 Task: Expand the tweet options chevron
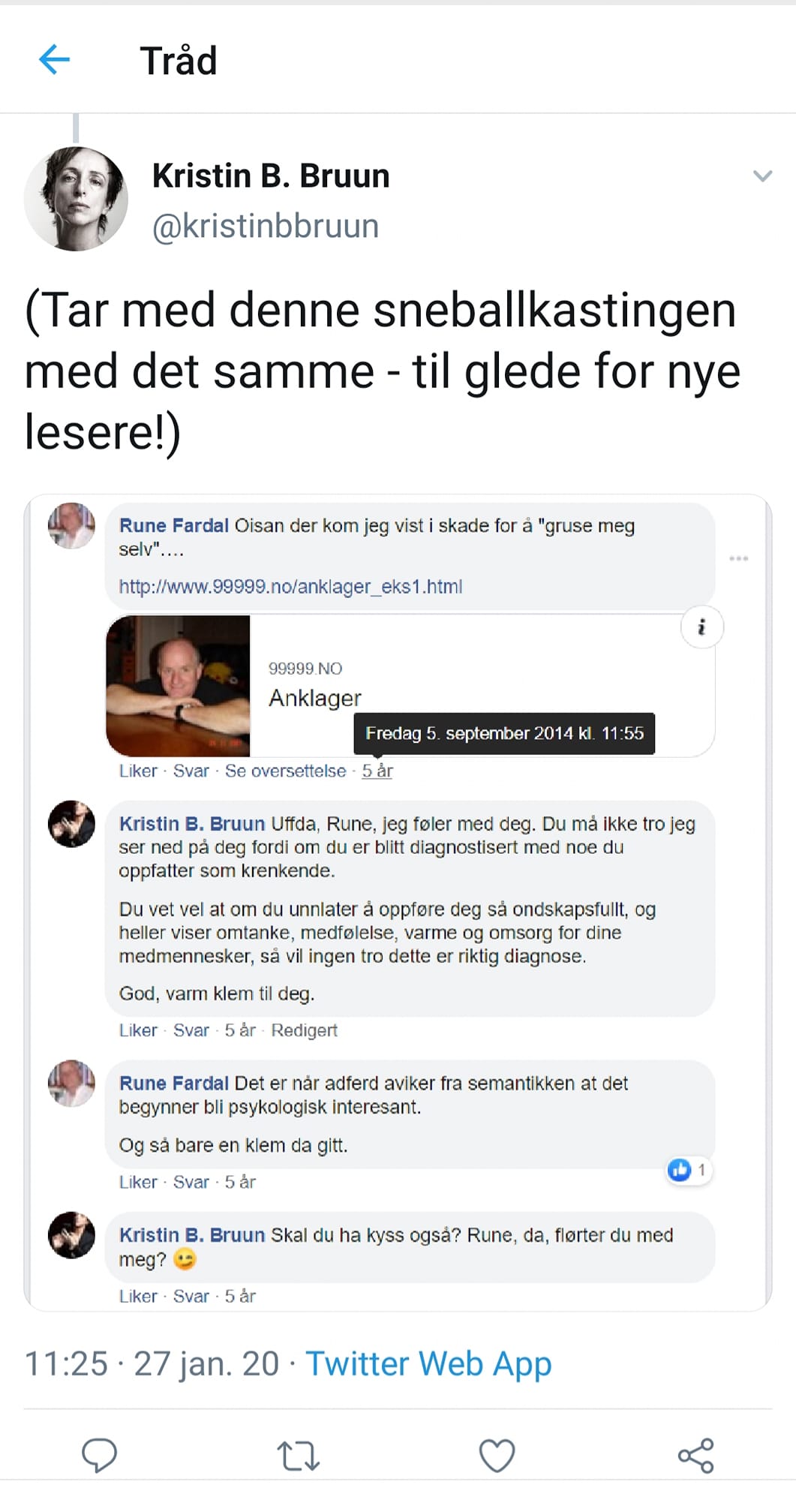(x=762, y=176)
